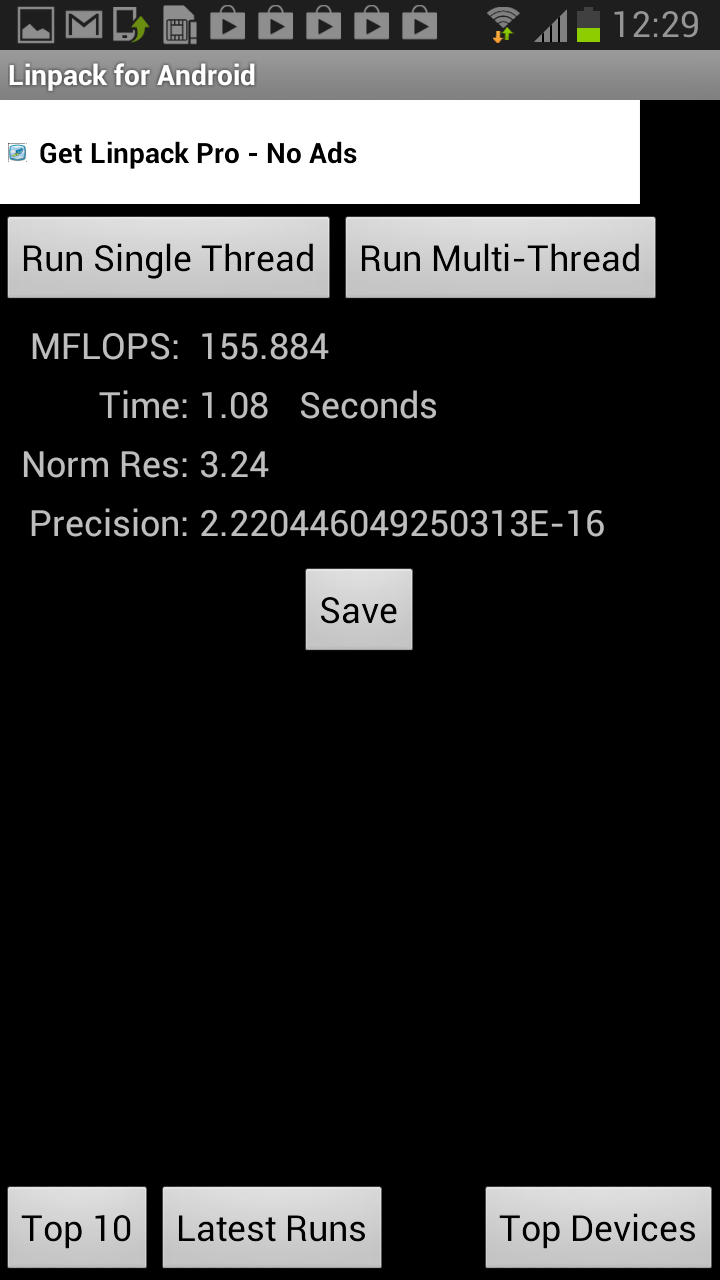Open the Get Linpack Pro ad banner
The height and width of the screenshot is (1280, 720).
pyautogui.click(x=320, y=153)
